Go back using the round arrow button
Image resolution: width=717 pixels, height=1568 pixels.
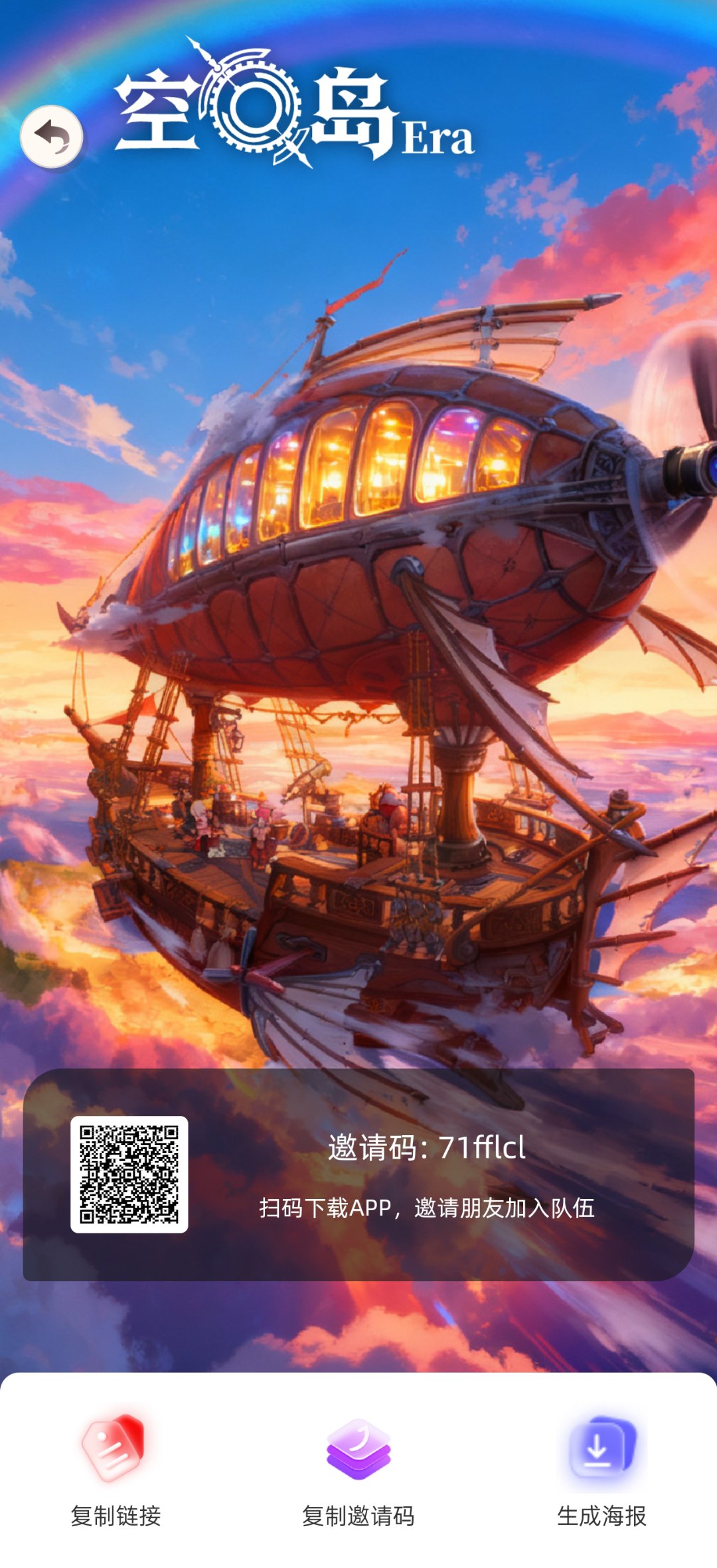(x=52, y=136)
